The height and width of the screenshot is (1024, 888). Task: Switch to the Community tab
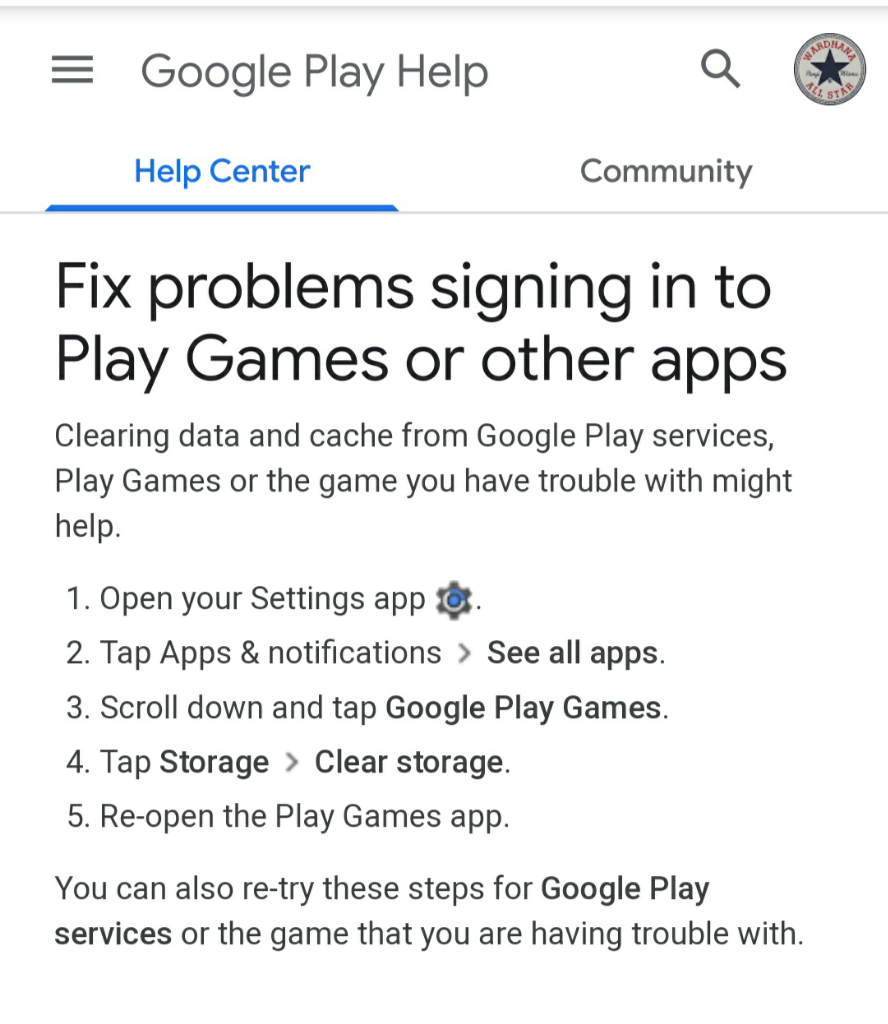(x=666, y=172)
